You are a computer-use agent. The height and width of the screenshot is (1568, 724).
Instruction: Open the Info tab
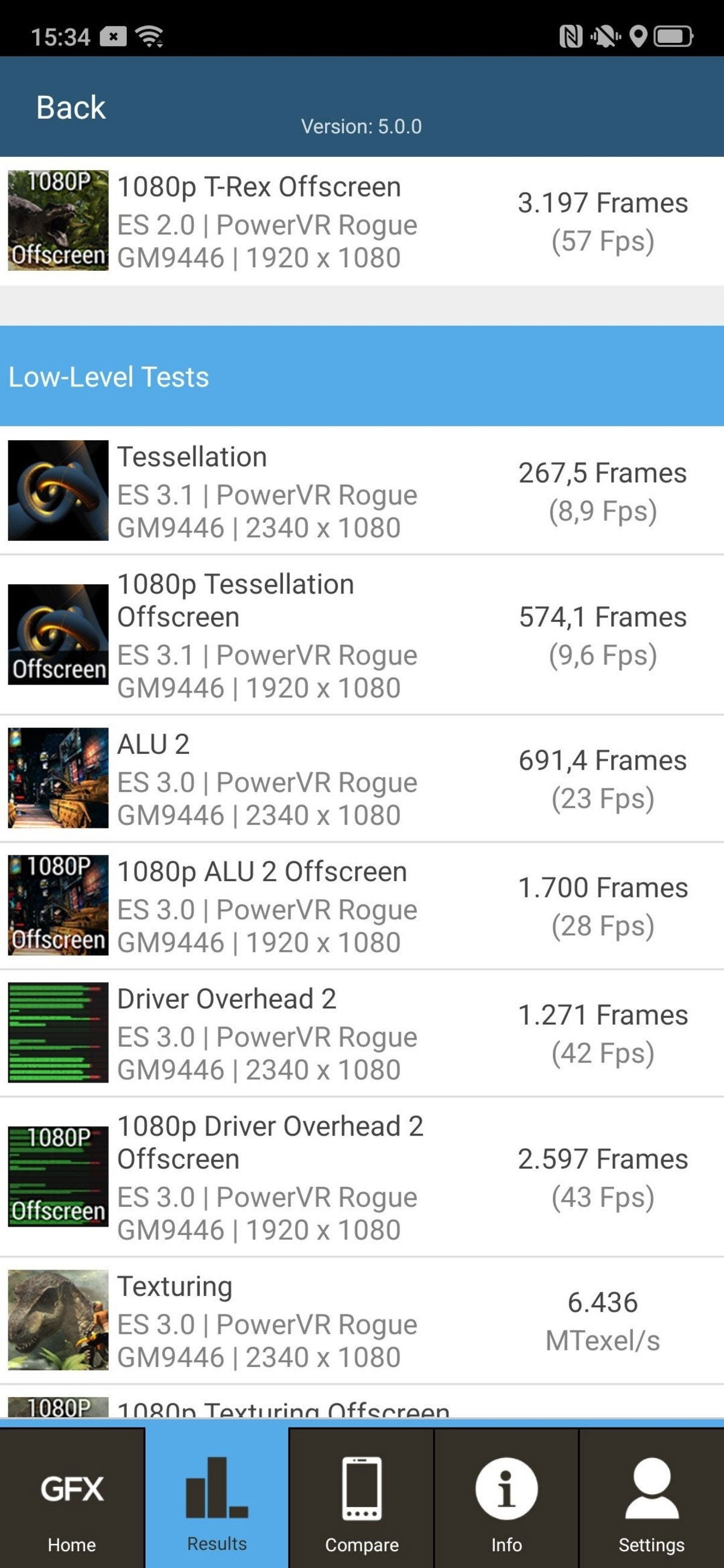pyautogui.click(x=506, y=1499)
